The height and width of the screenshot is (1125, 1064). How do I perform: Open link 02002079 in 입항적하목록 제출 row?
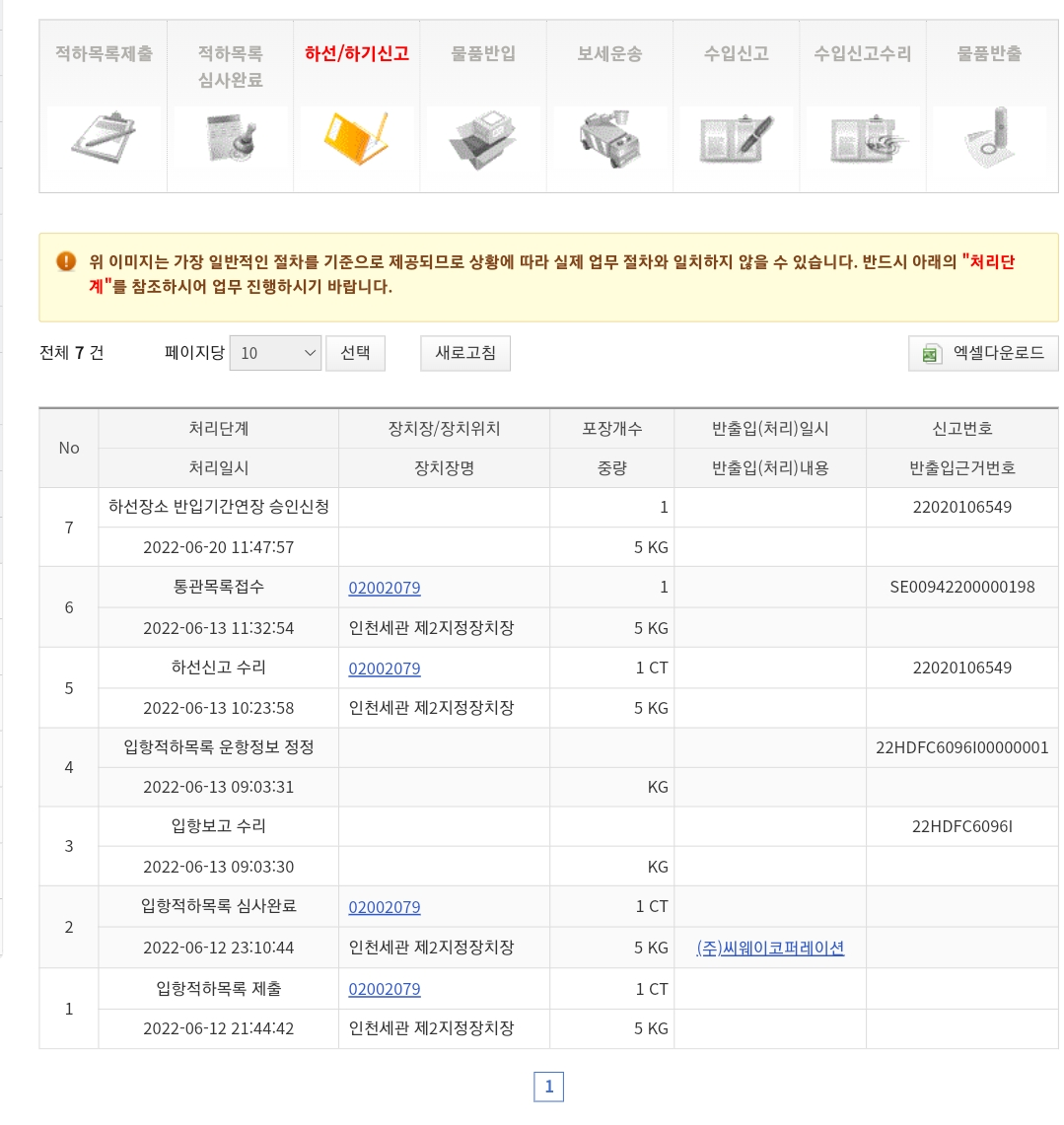point(385,989)
